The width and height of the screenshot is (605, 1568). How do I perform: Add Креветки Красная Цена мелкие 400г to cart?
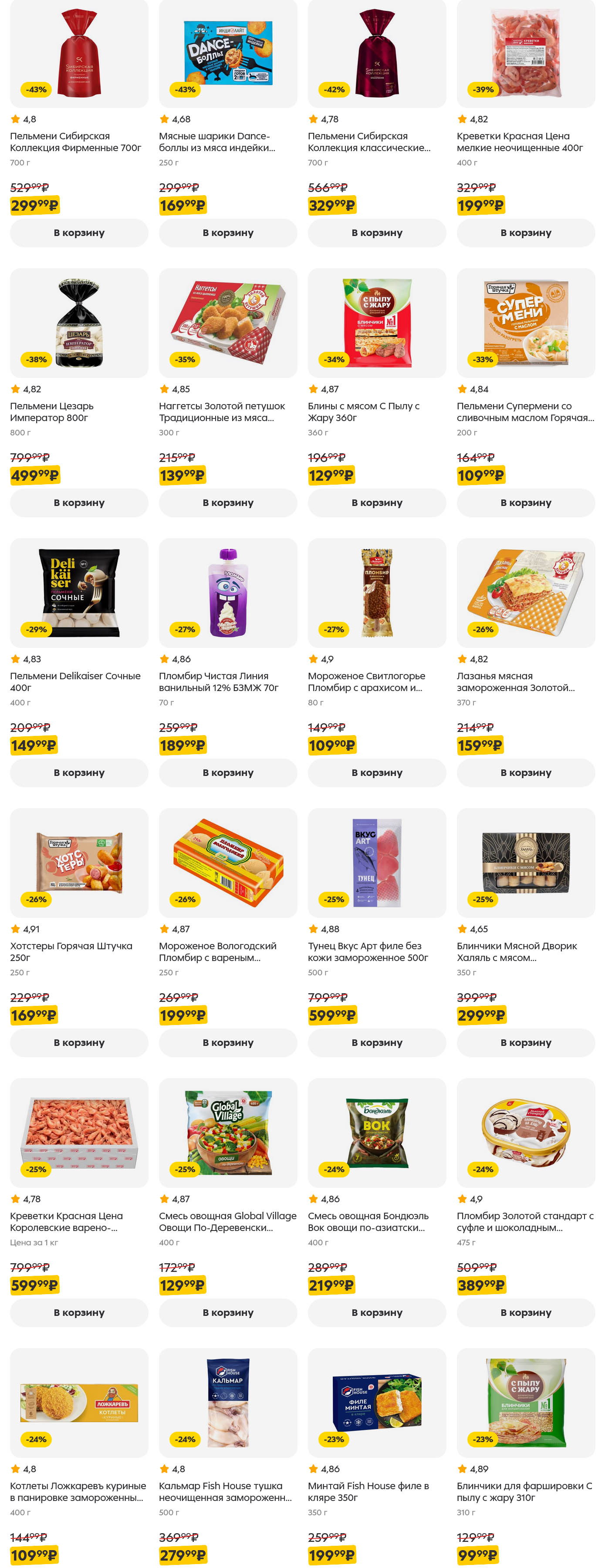(525, 233)
